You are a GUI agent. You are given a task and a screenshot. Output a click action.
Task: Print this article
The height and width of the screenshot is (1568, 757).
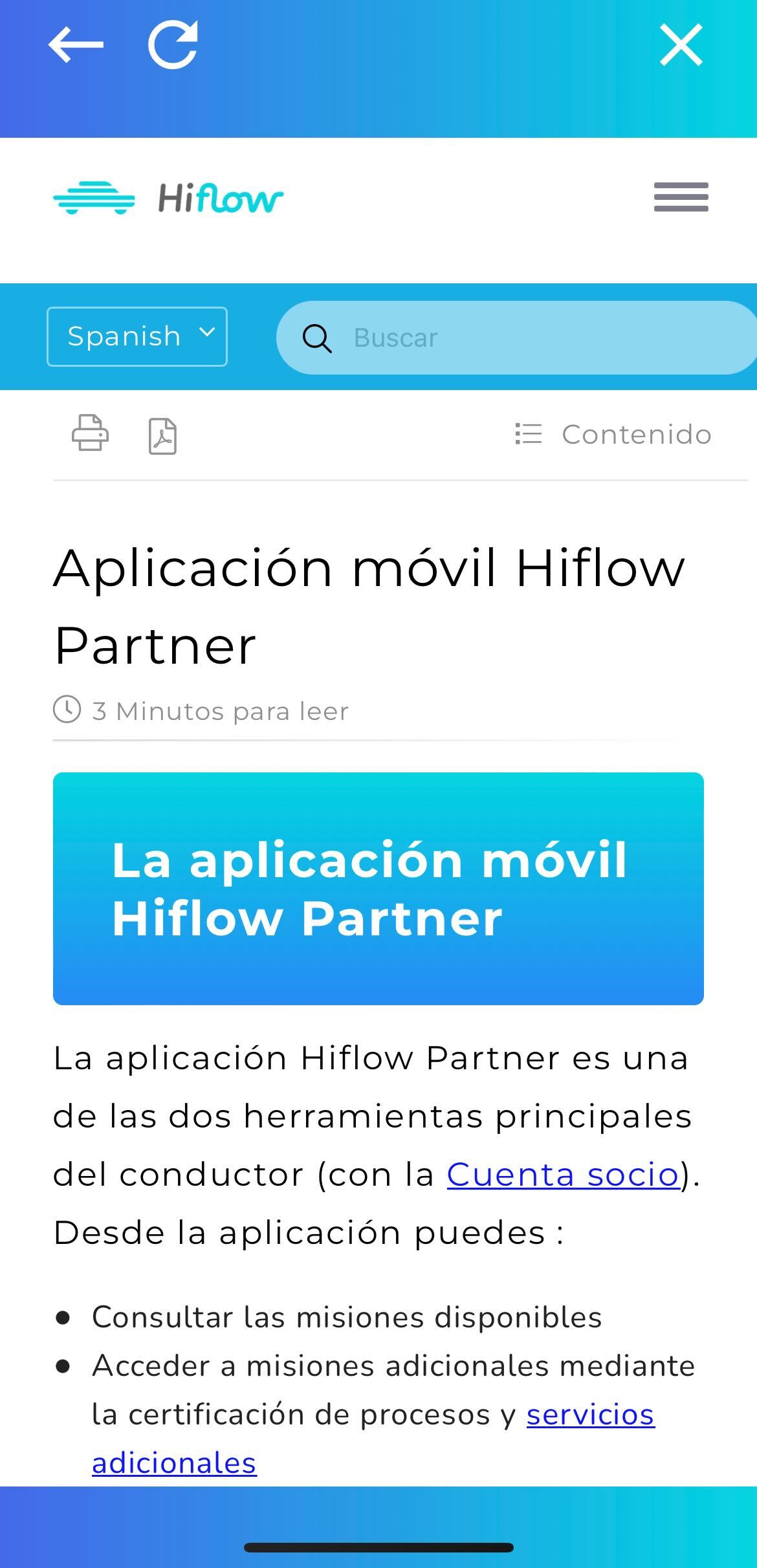click(x=90, y=433)
